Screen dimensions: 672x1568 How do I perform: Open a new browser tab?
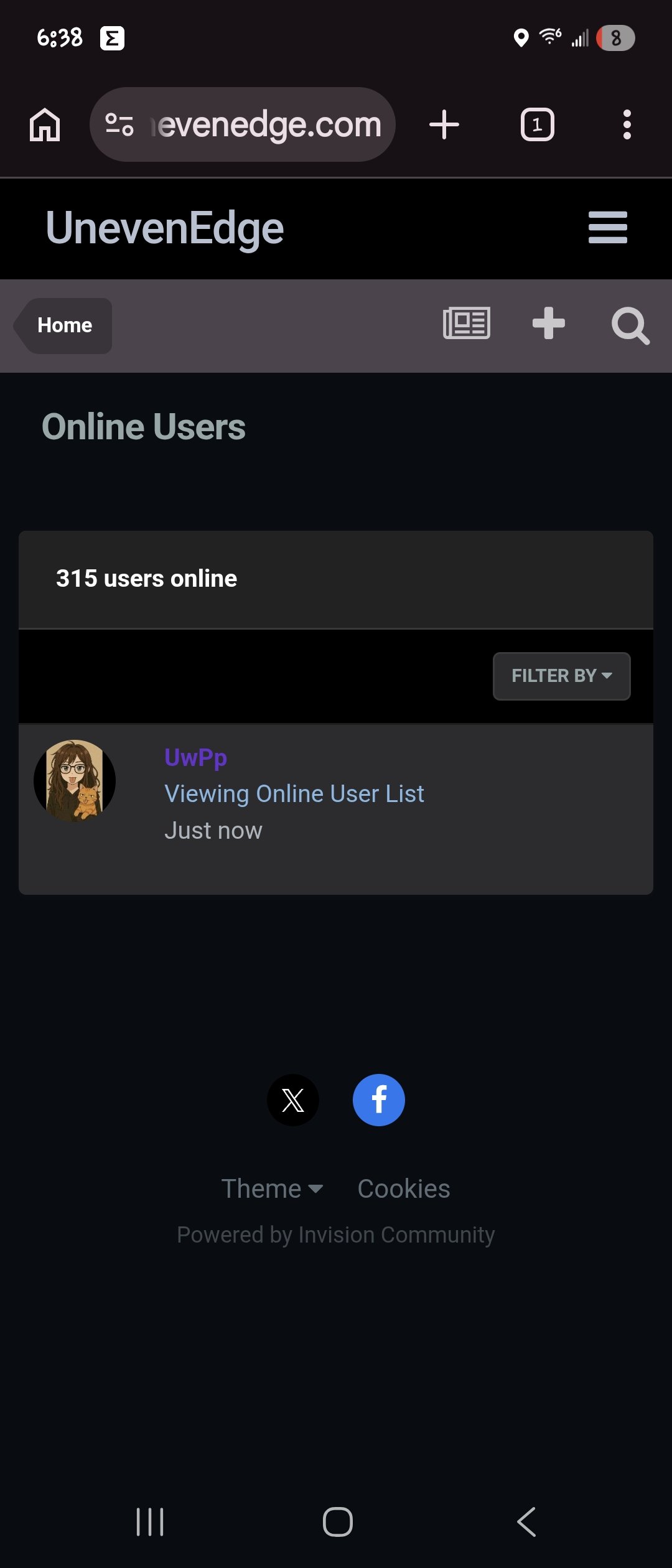tap(444, 124)
